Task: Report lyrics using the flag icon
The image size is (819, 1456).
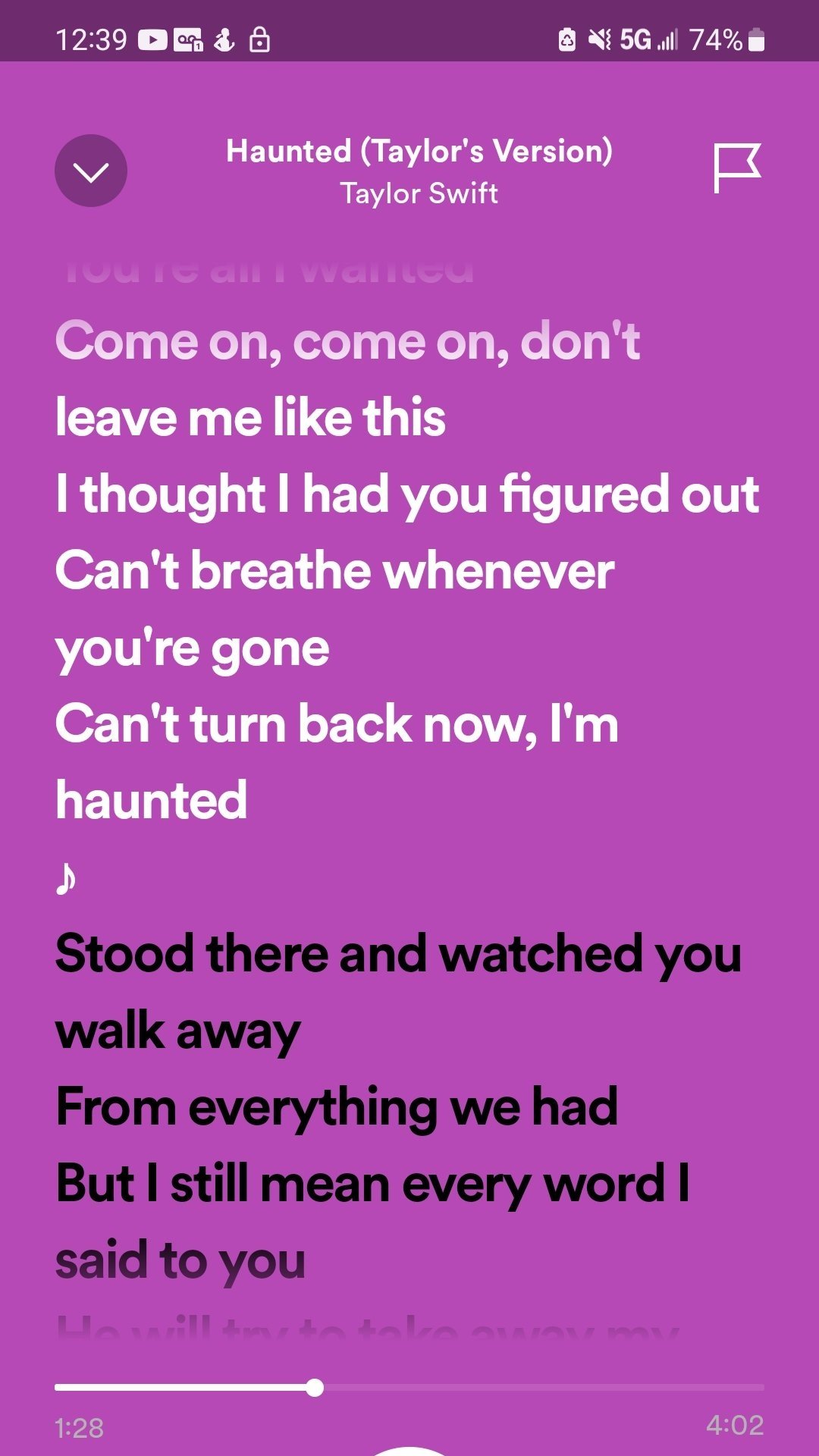Action: pyautogui.click(x=736, y=168)
